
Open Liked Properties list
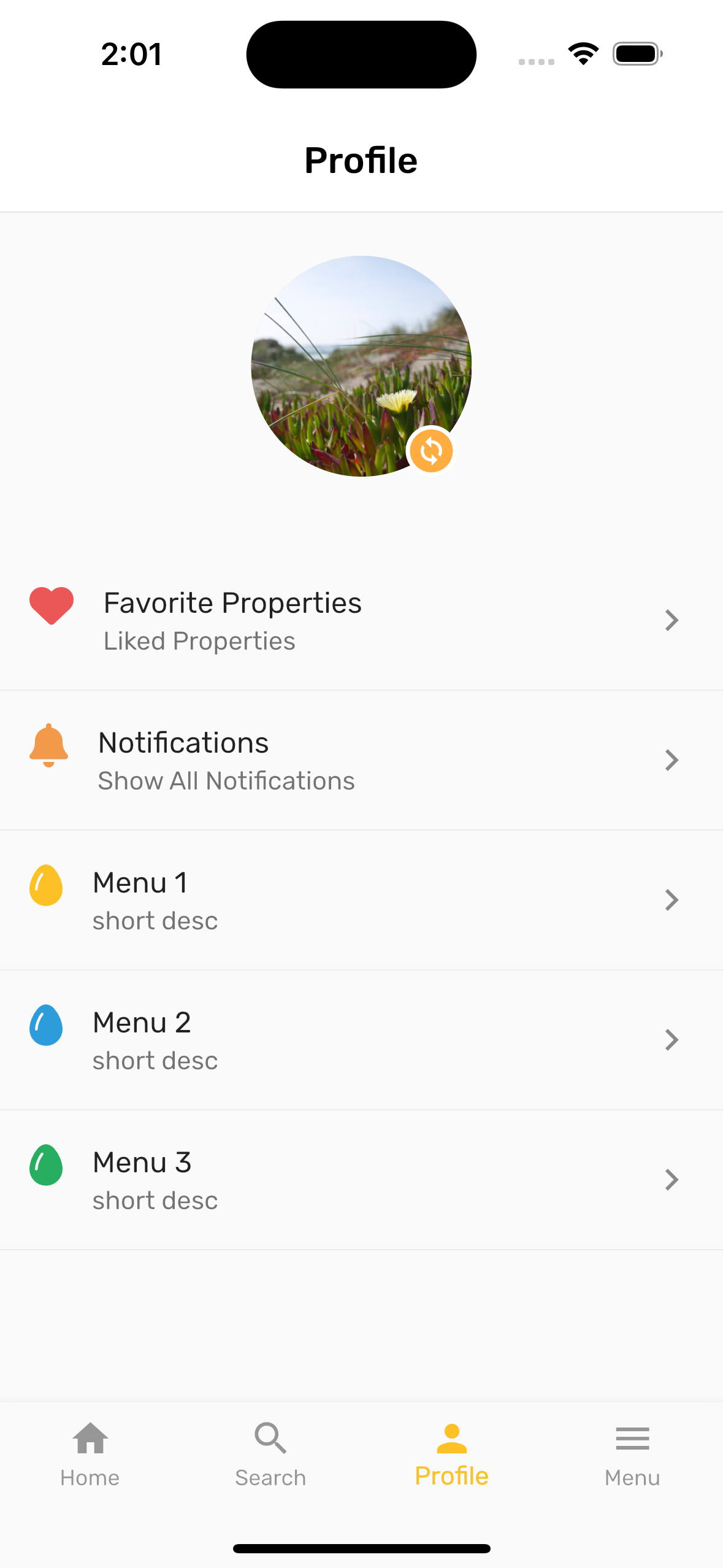199,640
